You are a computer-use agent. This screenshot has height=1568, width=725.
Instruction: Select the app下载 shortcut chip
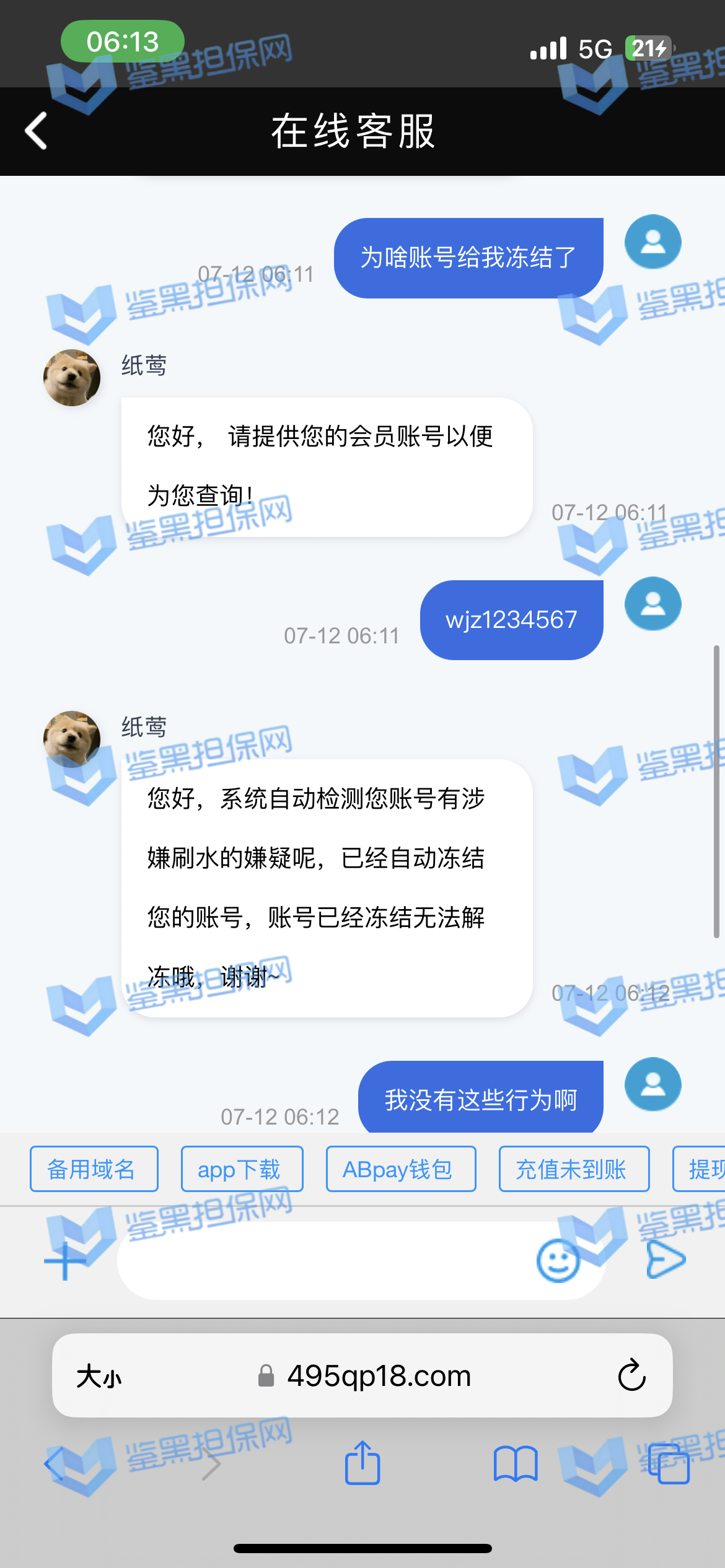pyautogui.click(x=242, y=1169)
